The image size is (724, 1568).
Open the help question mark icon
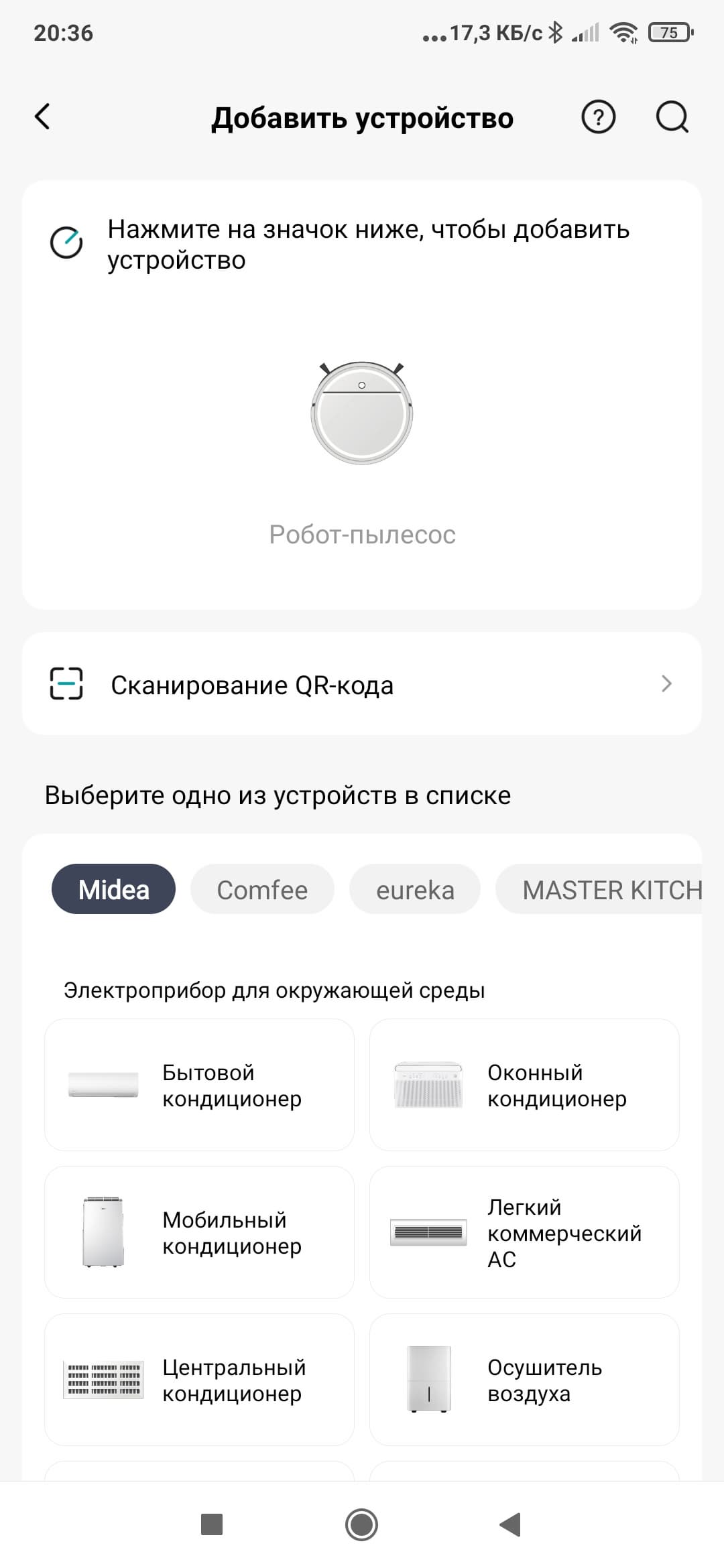597,117
